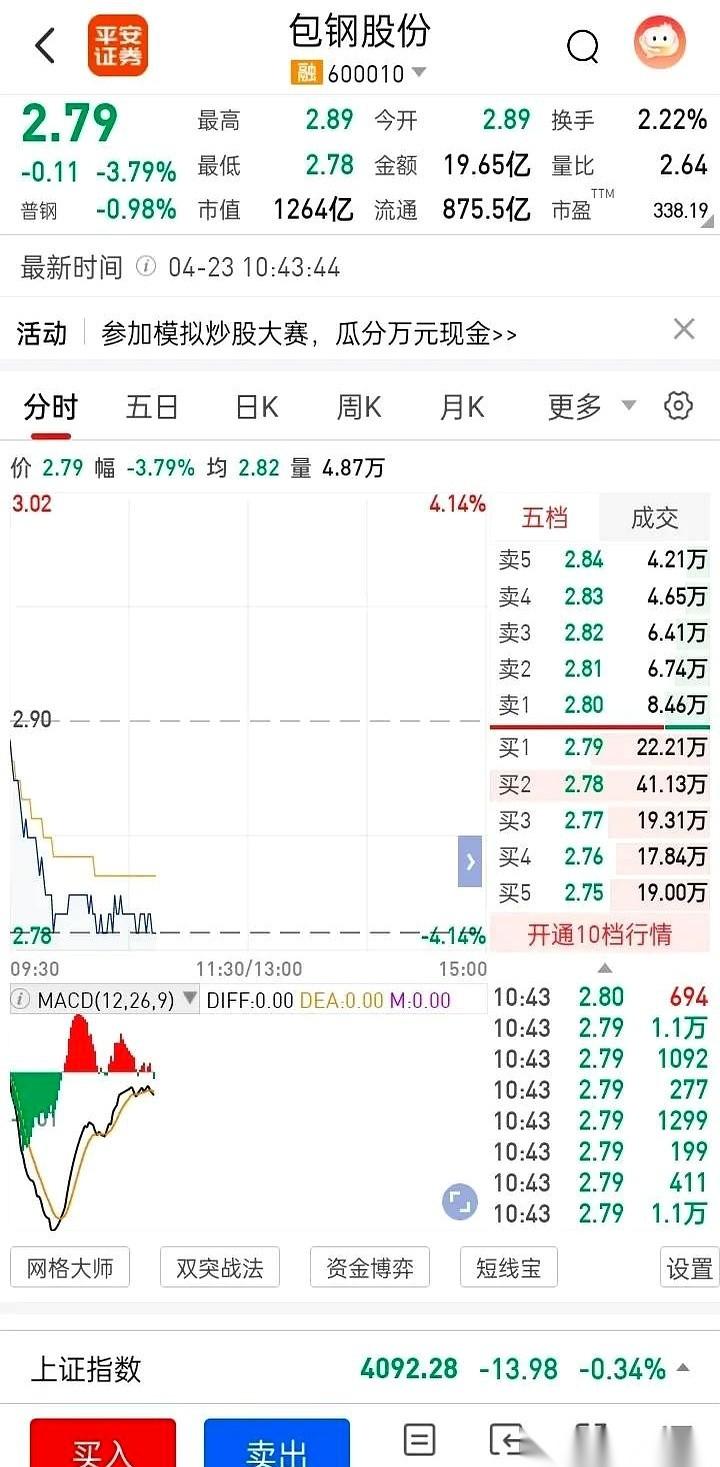Switch selection to 成交 panel
Viewport: 720px width, 1467px height.
coord(655,517)
